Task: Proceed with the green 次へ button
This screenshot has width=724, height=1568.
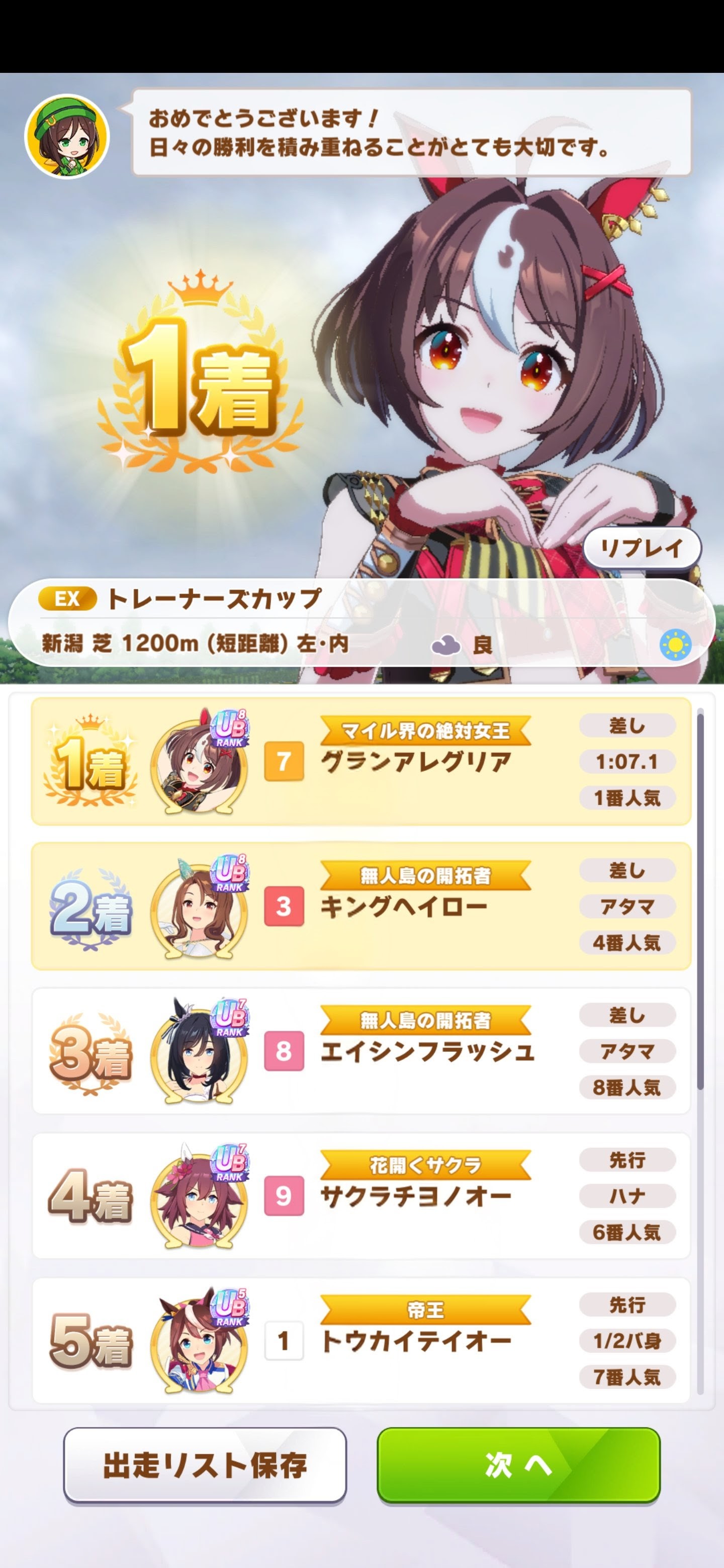Action: tap(518, 1465)
